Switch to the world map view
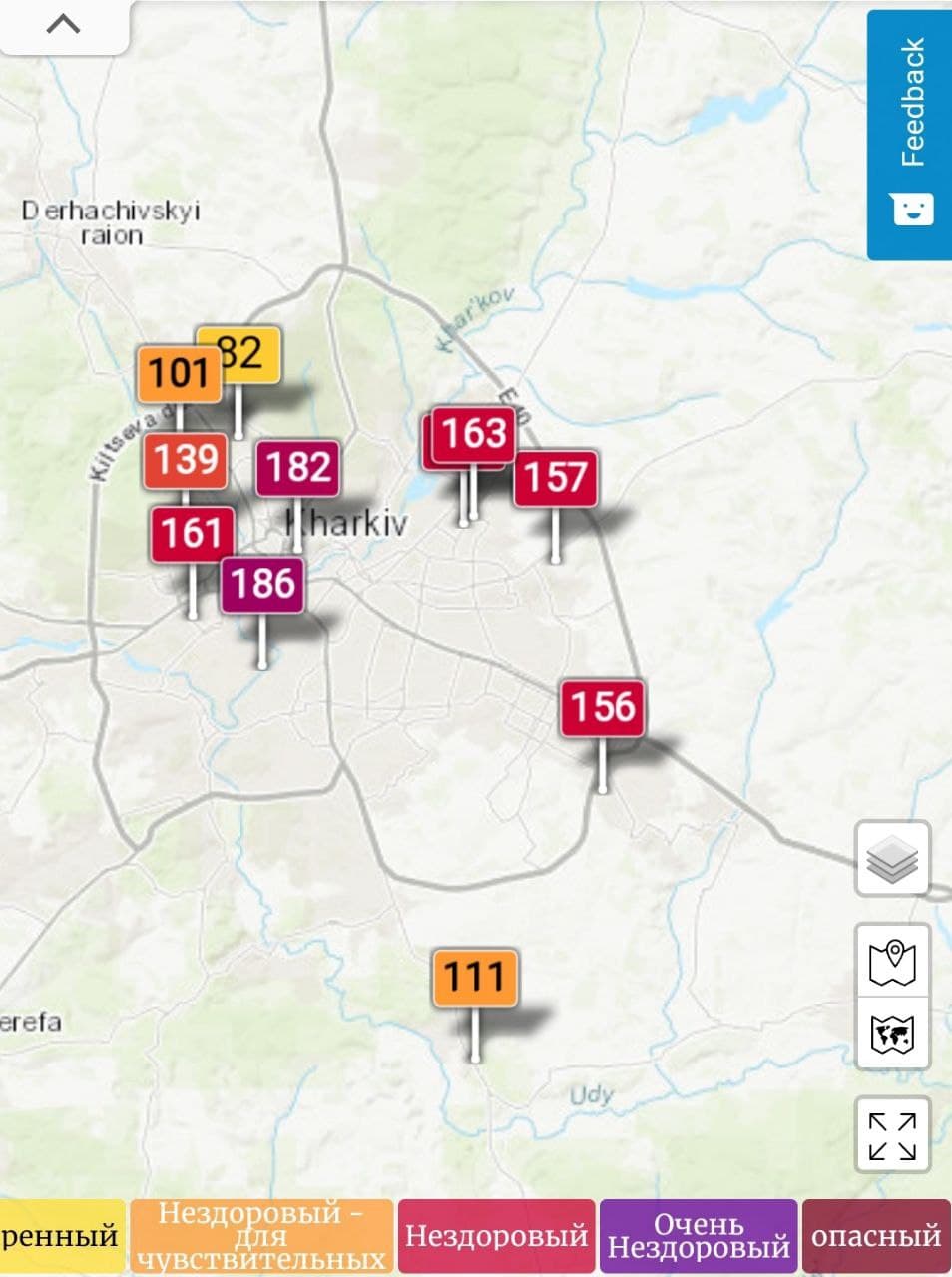Image resolution: width=952 pixels, height=1277 pixels. click(892, 1034)
